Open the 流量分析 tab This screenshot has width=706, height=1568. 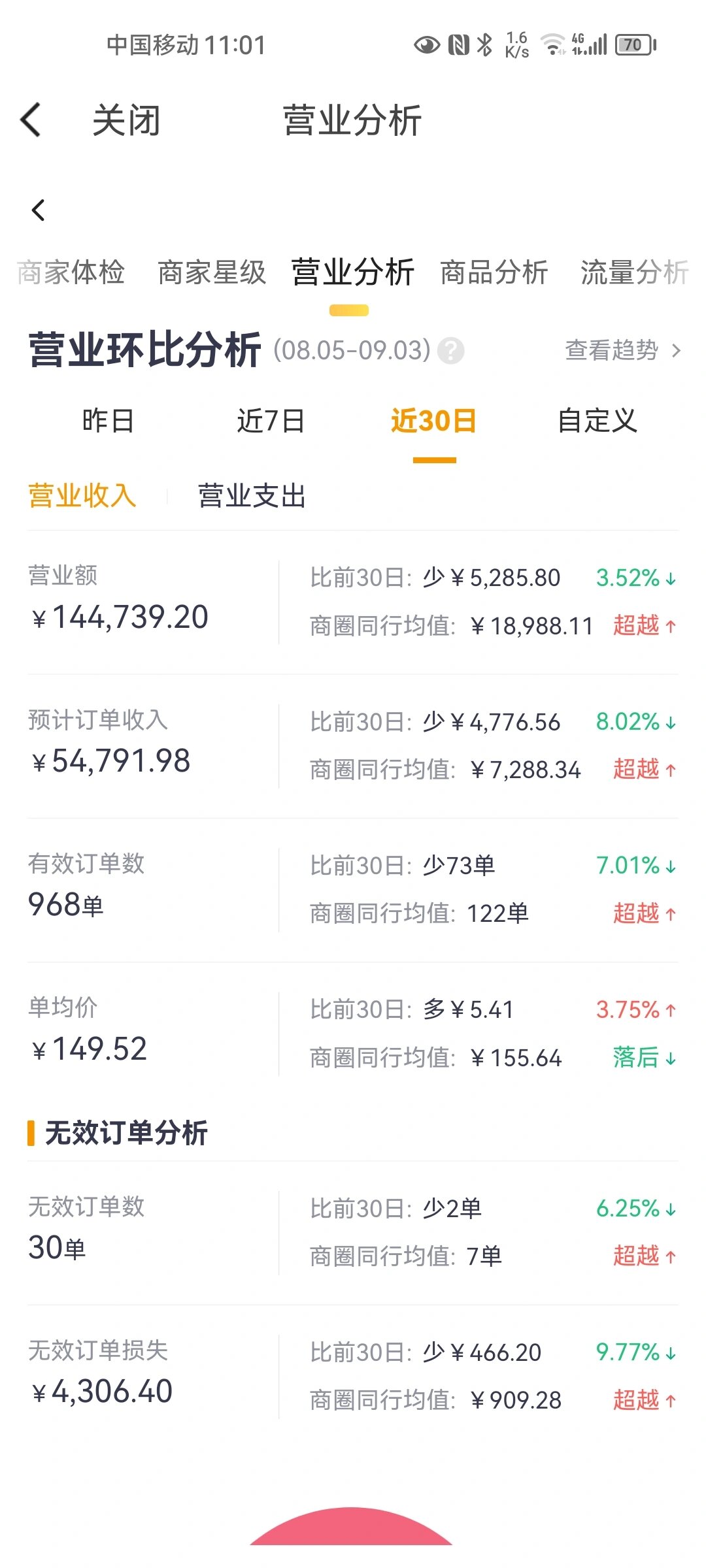coord(634,272)
